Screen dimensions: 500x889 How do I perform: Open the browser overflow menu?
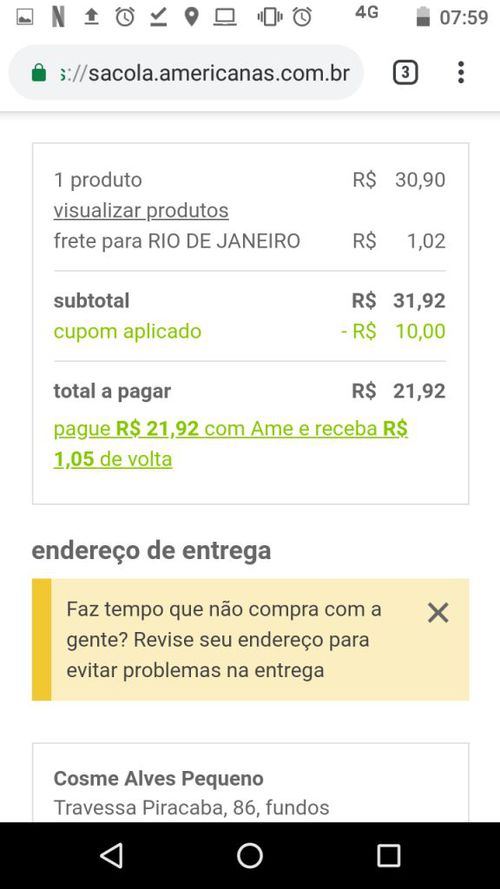point(461,73)
